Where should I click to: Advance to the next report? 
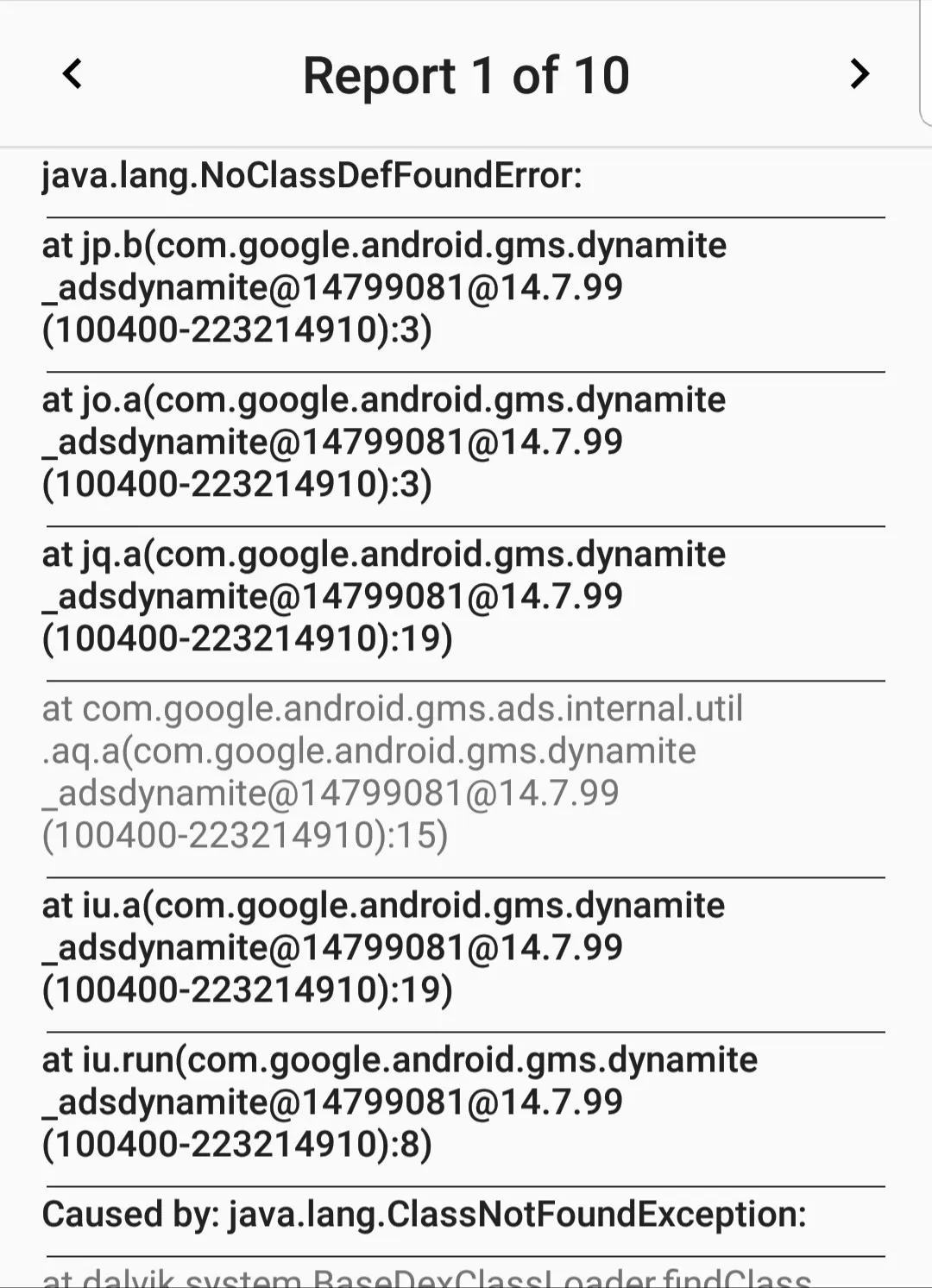(859, 74)
